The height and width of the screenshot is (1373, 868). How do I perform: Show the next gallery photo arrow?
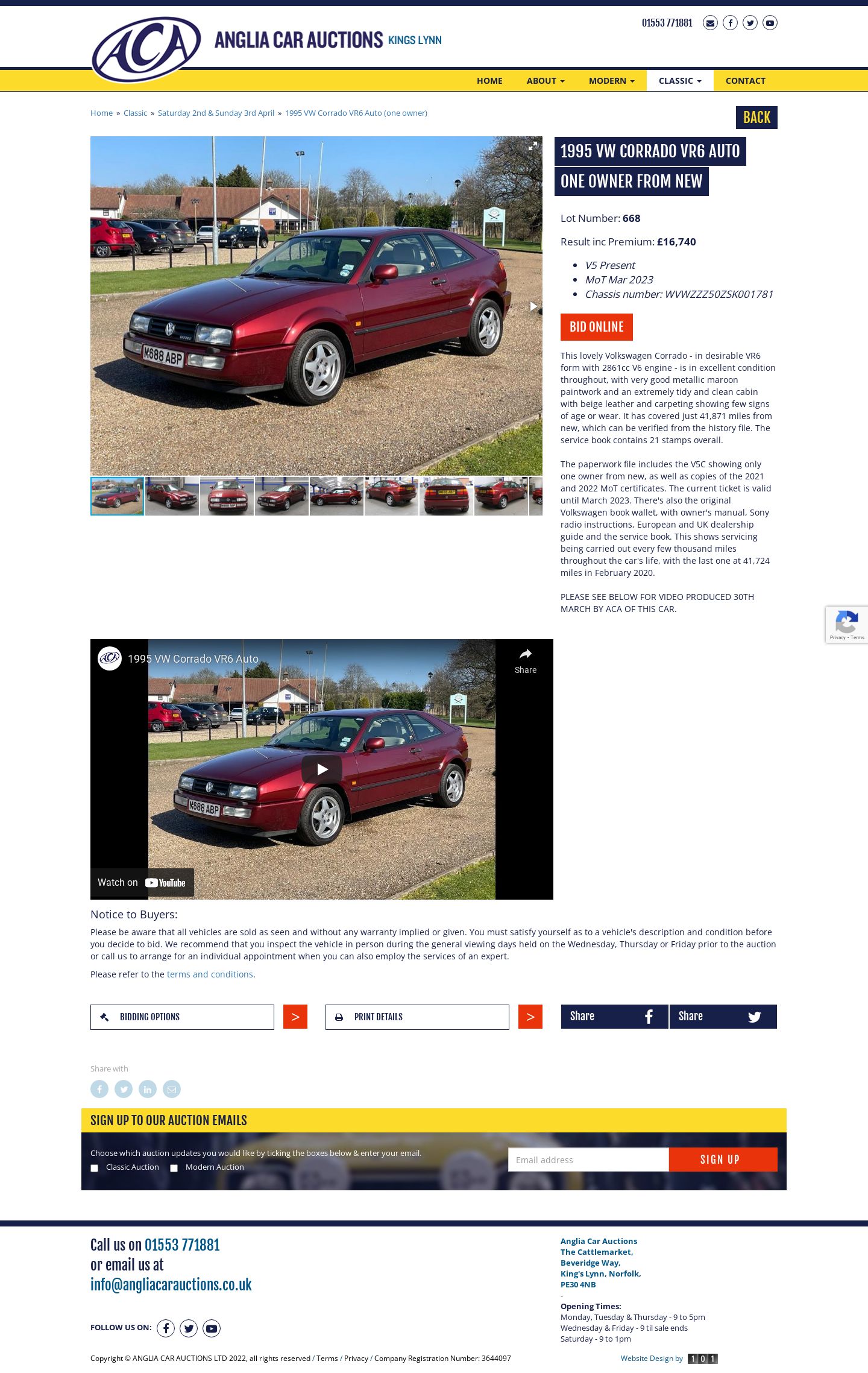(533, 306)
